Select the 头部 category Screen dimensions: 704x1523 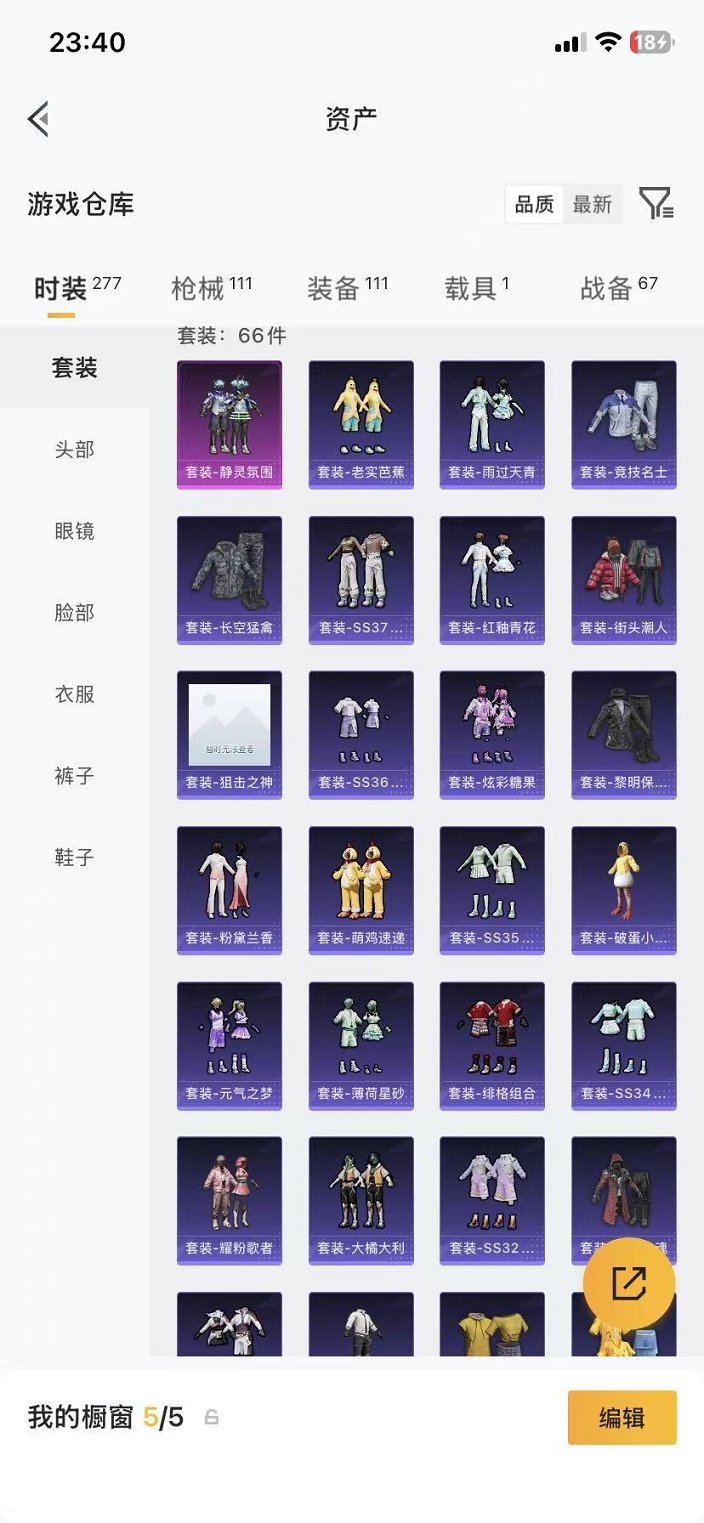(74, 449)
